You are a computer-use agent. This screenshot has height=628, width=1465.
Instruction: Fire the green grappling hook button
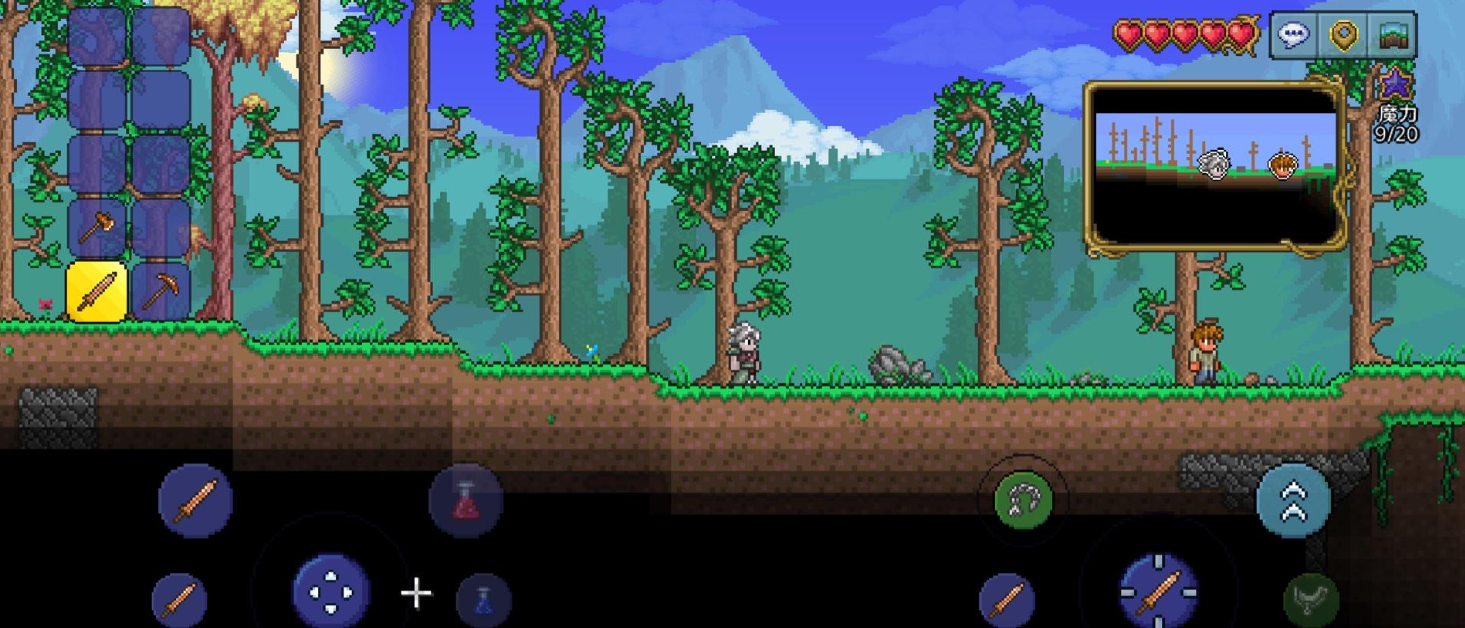pos(1023,499)
